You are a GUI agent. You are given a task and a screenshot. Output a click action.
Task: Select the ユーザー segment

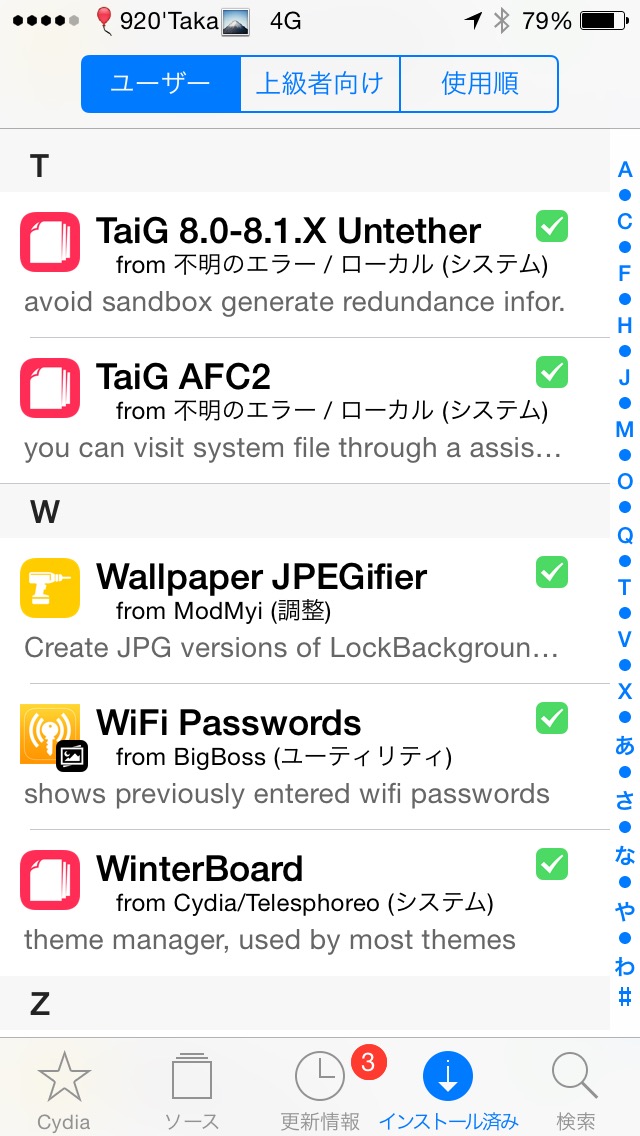click(x=160, y=84)
